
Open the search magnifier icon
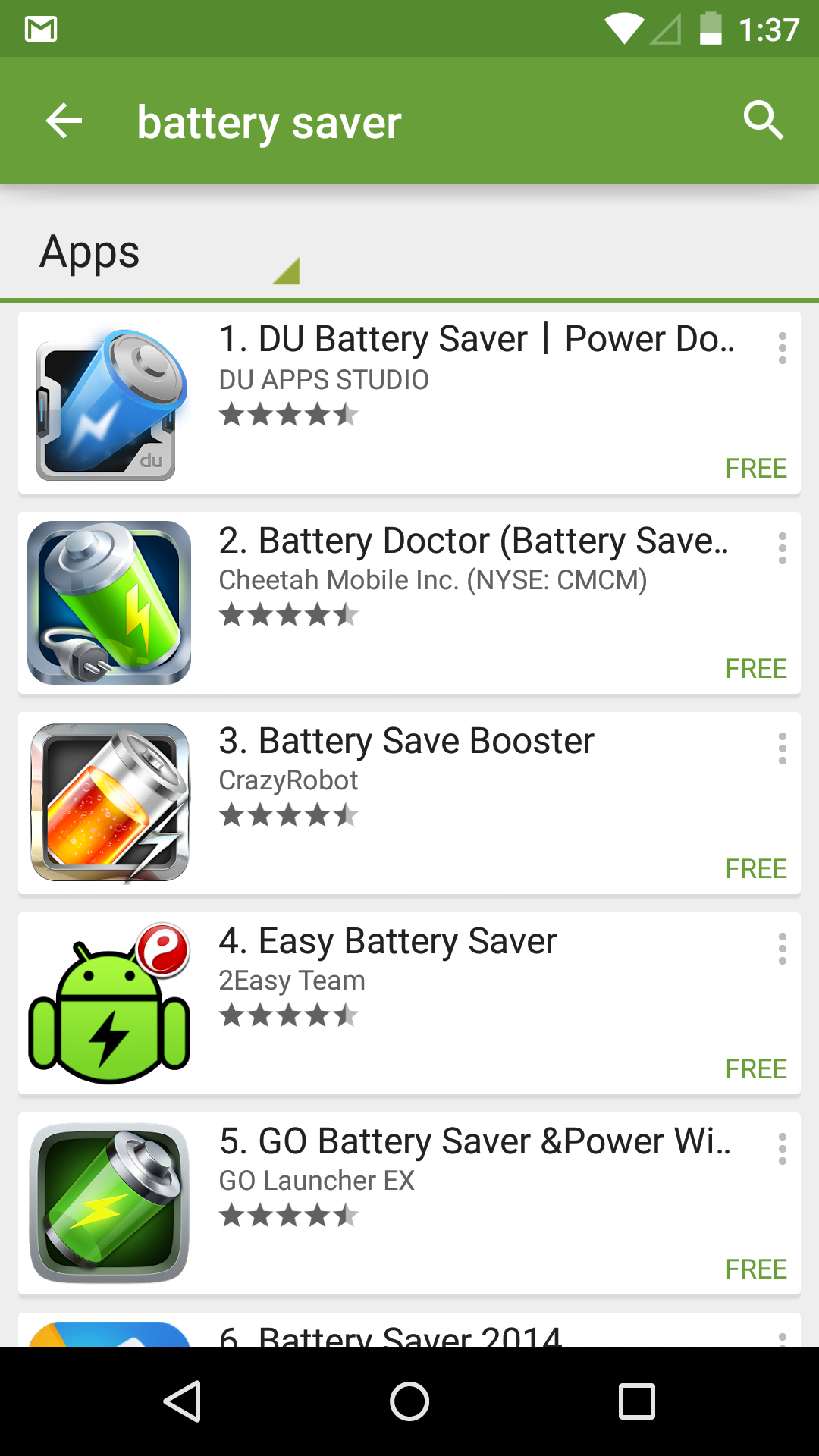(762, 121)
